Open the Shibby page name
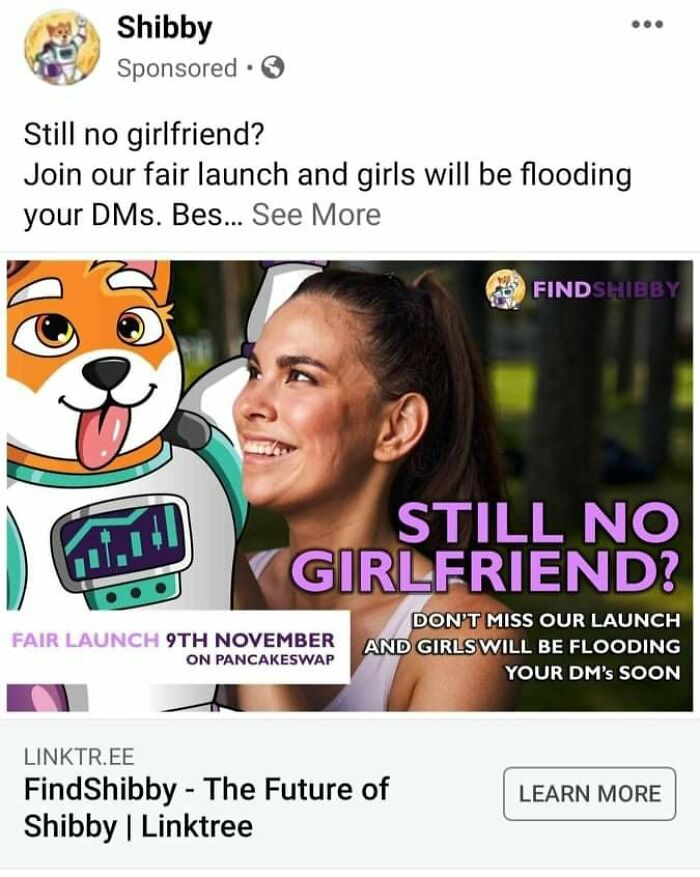The height and width of the screenshot is (877, 700). [x=164, y=28]
